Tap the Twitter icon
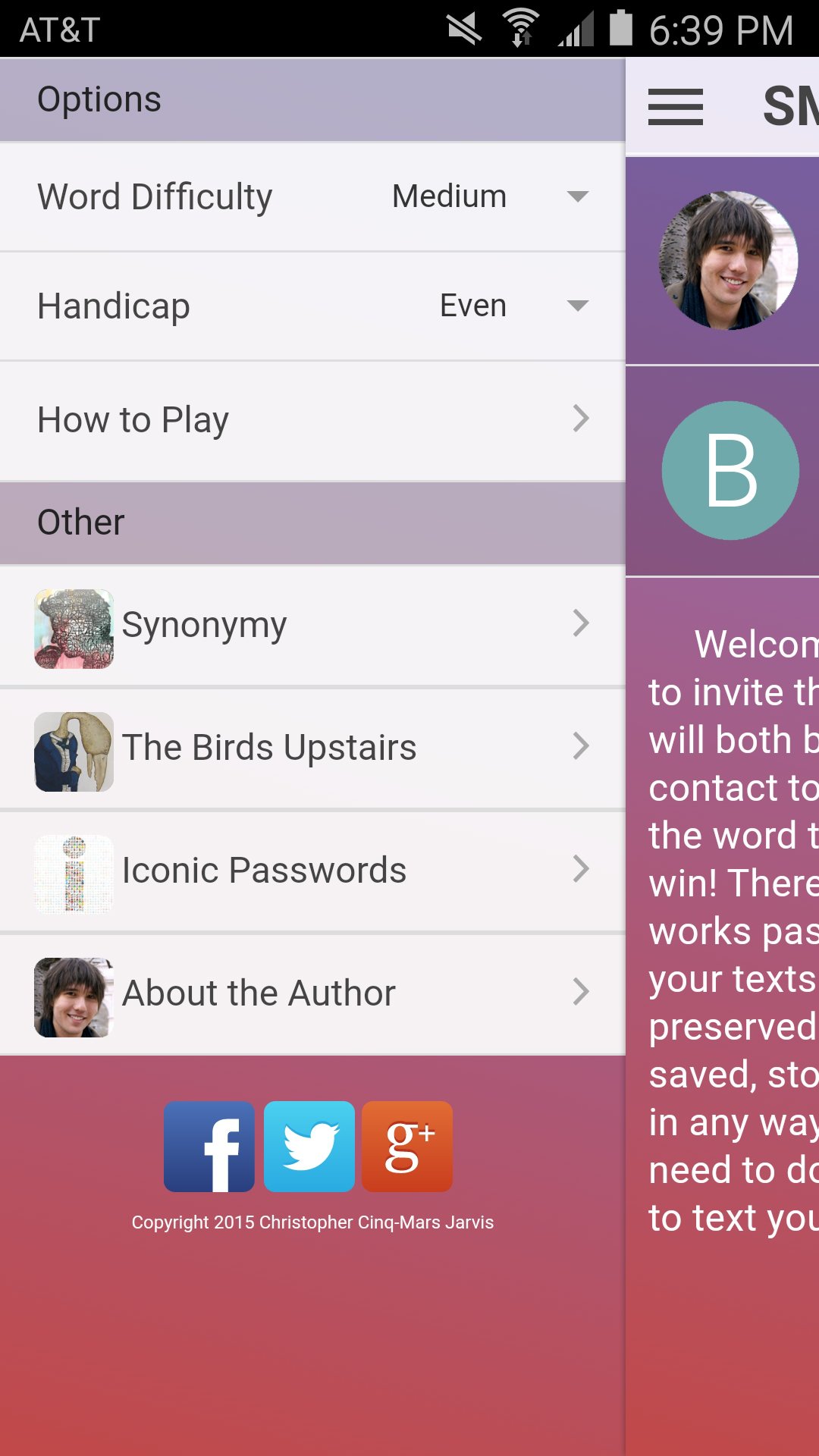Image resolution: width=819 pixels, height=1456 pixels. click(309, 1147)
